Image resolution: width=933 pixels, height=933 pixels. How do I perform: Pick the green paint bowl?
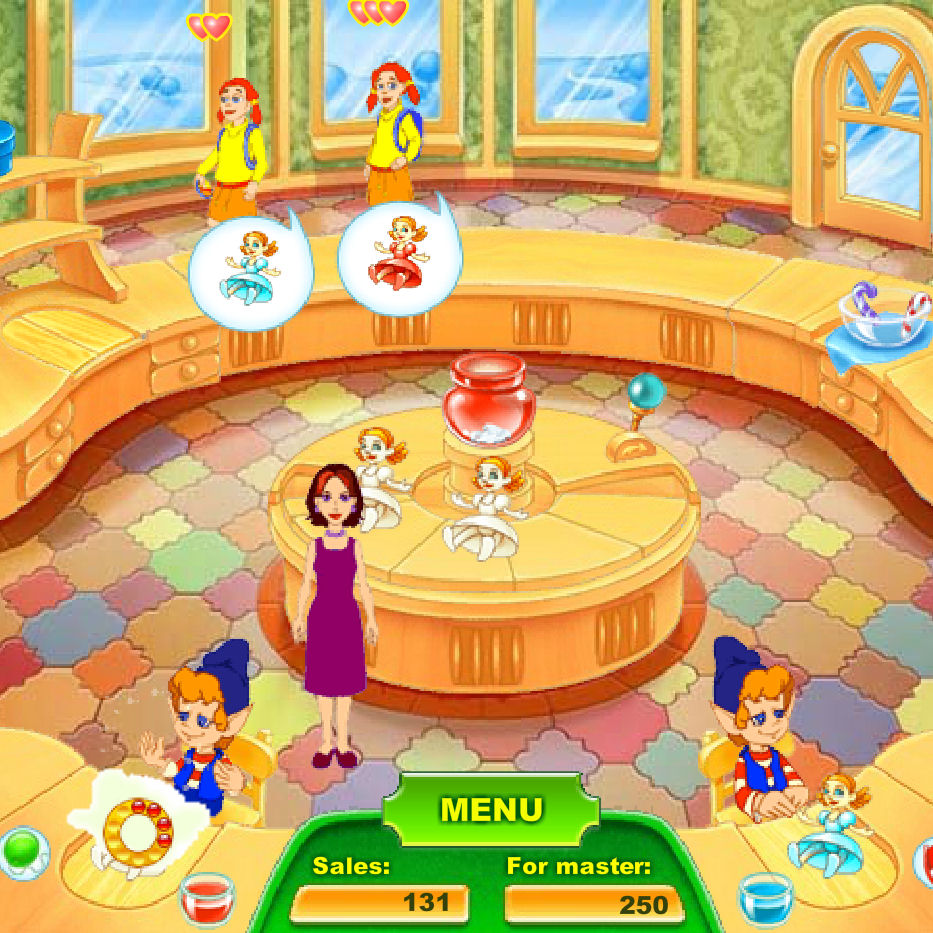pyautogui.click(x=22, y=853)
